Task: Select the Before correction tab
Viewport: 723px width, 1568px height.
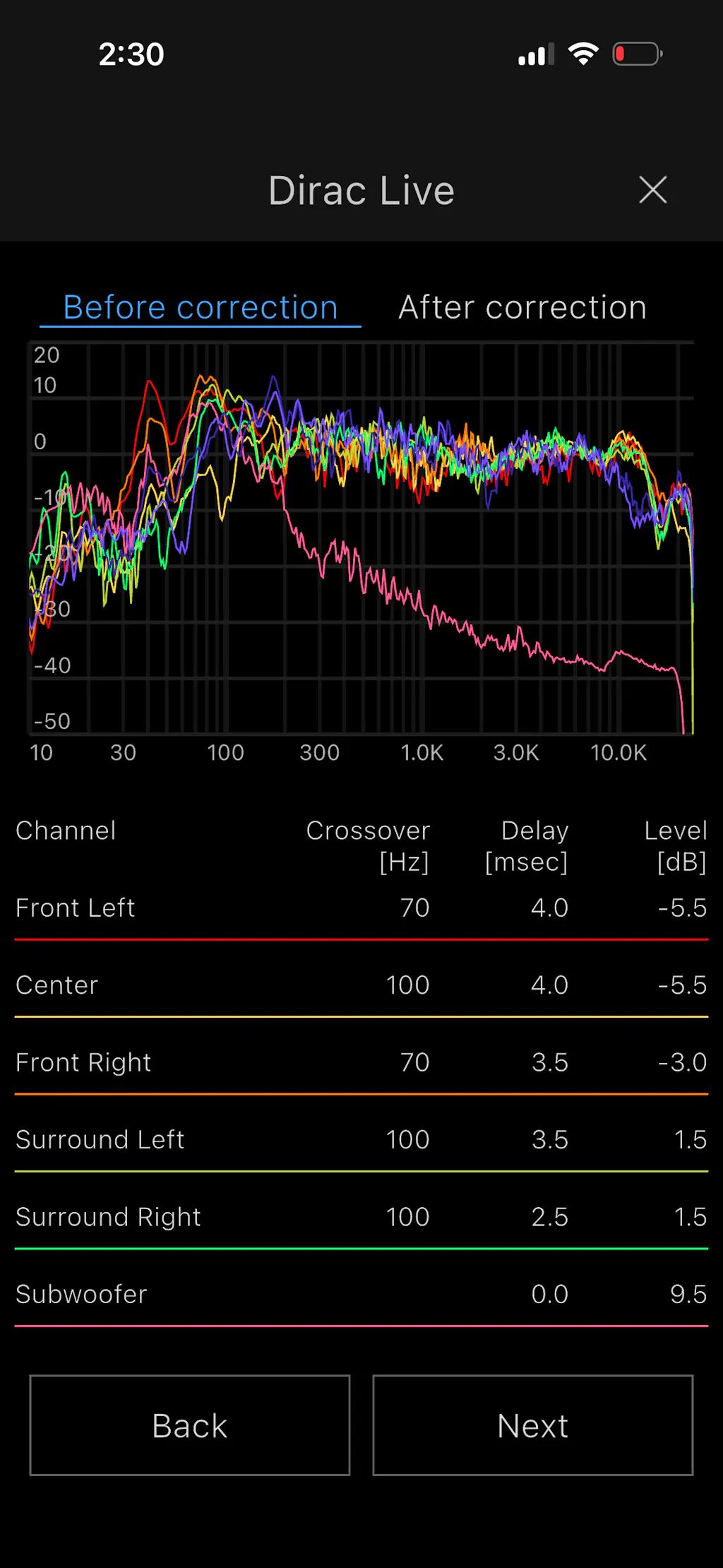Action: point(201,308)
